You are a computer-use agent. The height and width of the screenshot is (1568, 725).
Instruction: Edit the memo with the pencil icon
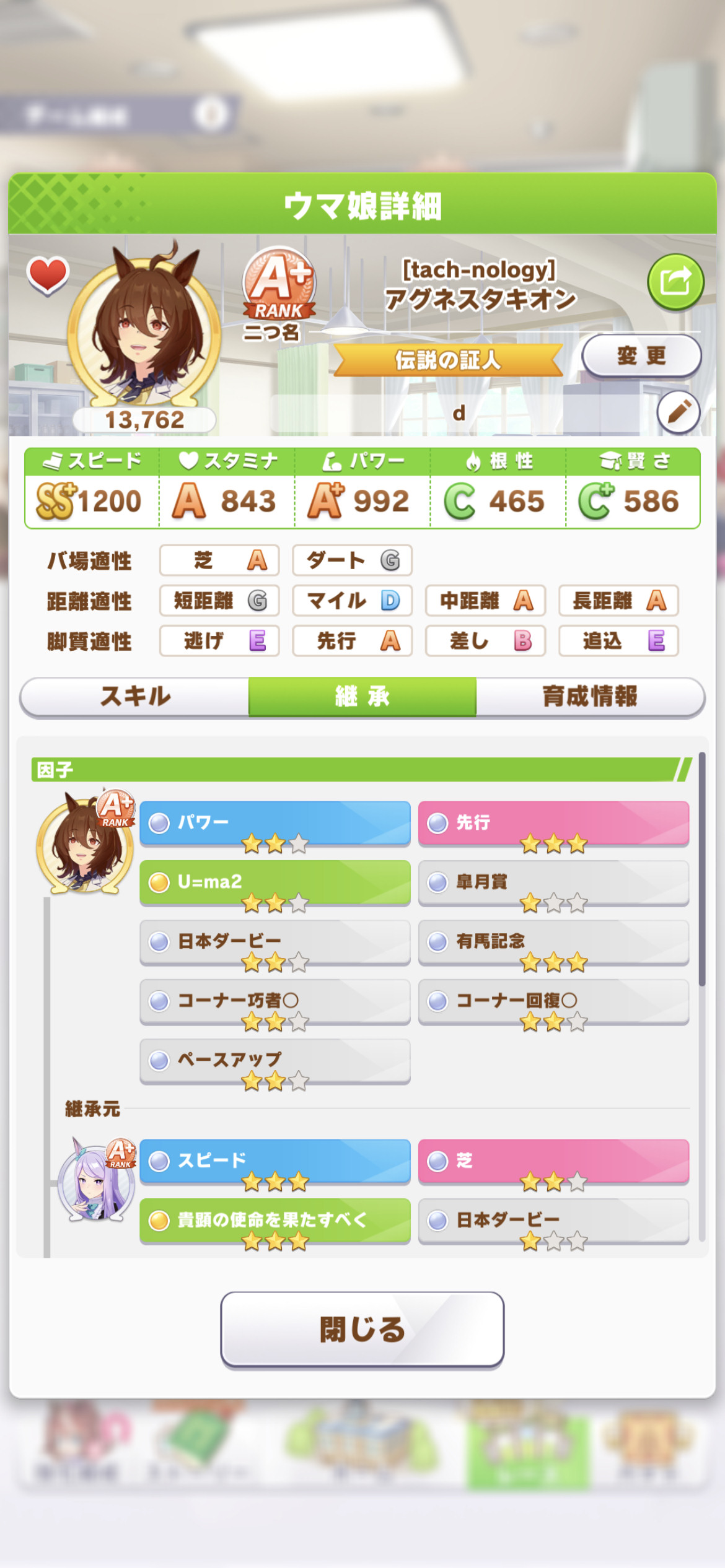pos(679,411)
